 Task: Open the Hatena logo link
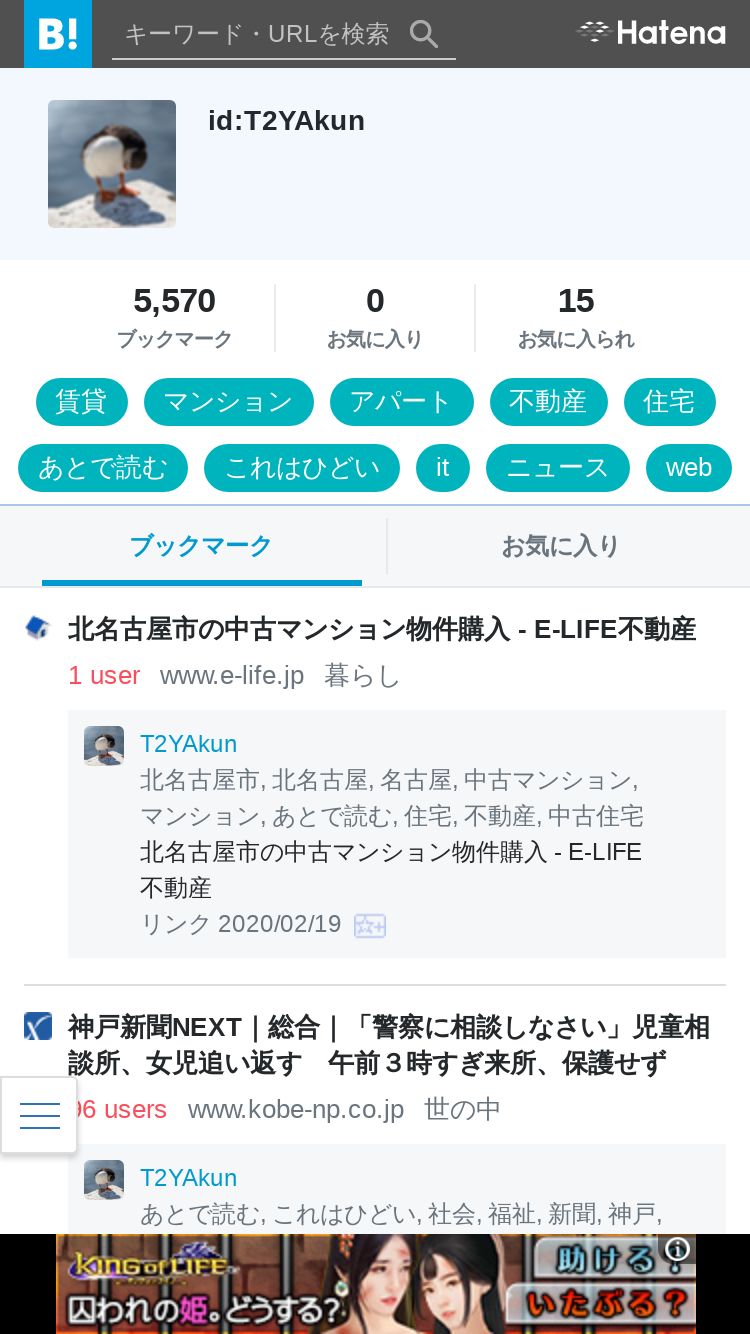pos(651,33)
